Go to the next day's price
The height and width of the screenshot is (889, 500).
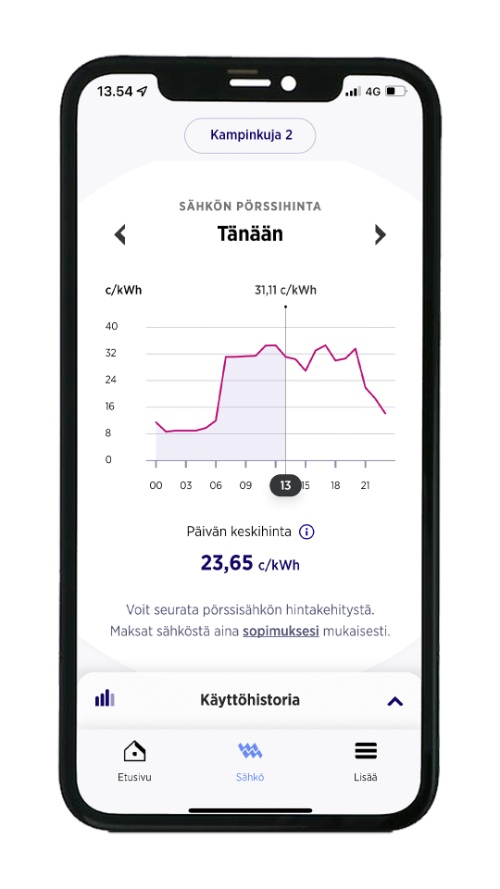click(x=380, y=234)
